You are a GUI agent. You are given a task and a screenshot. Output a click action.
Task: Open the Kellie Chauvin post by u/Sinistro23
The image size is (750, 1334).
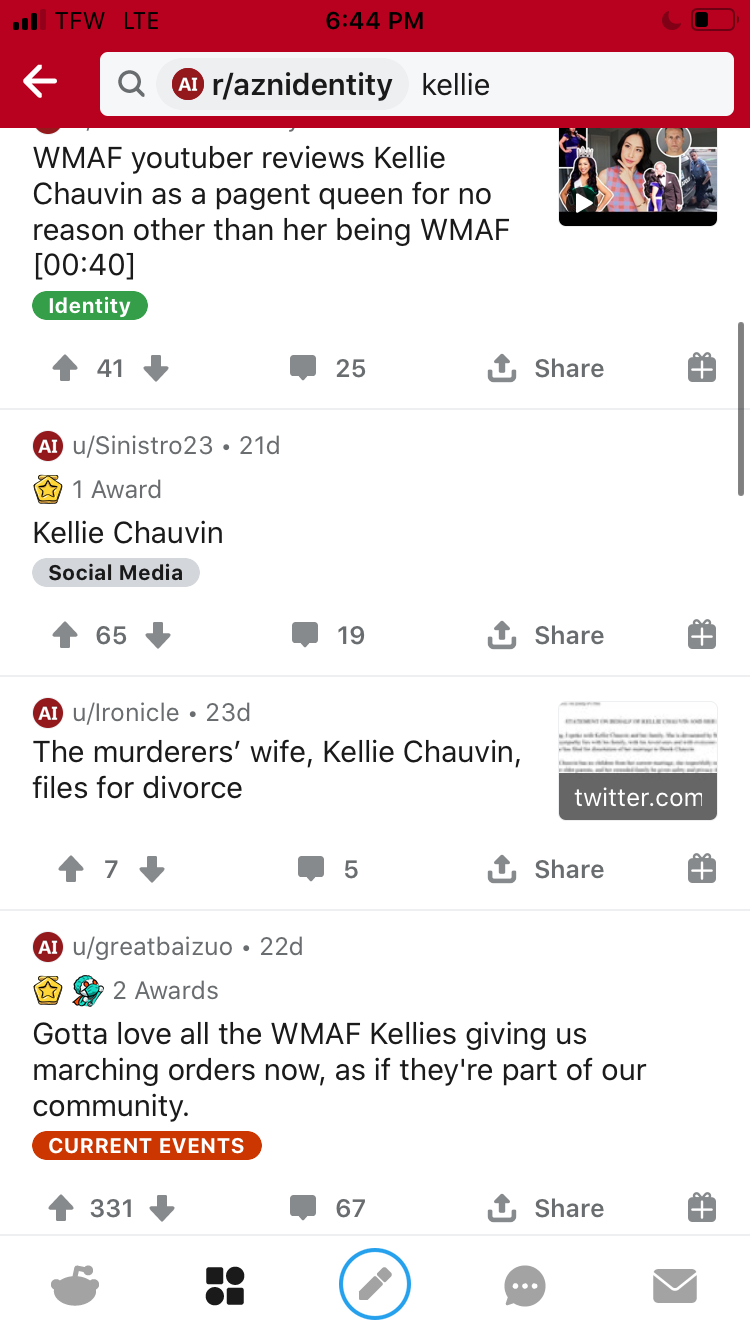[x=128, y=532]
